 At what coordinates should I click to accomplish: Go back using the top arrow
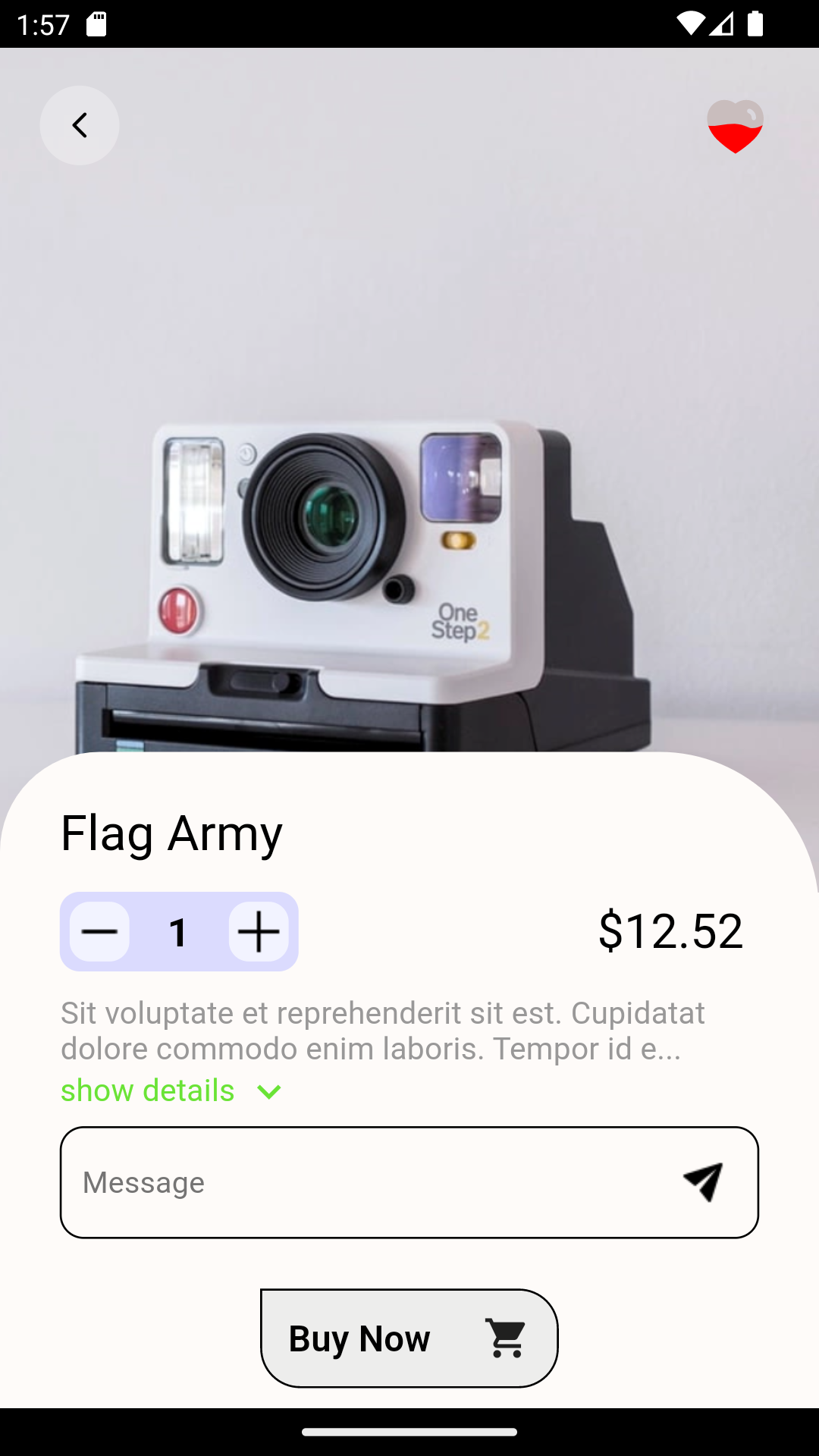[80, 125]
